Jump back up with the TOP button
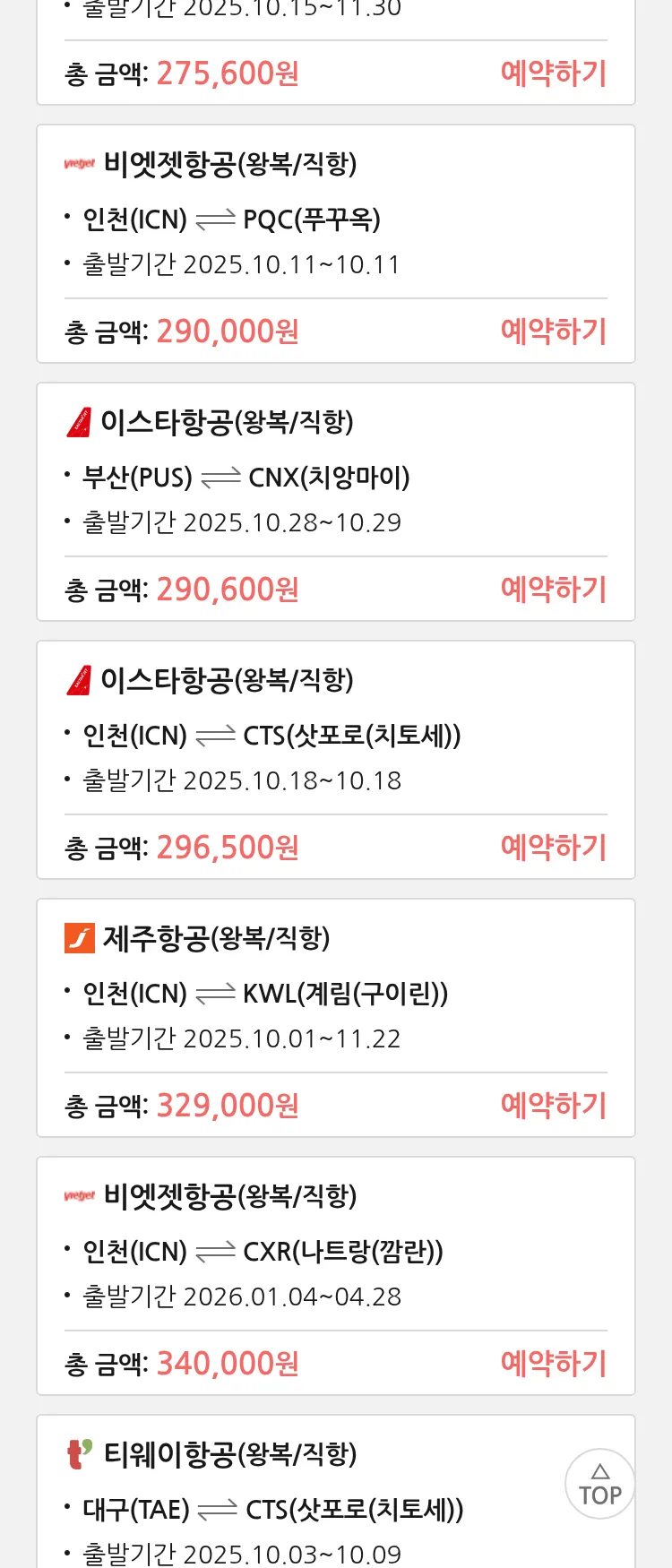Image resolution: width=672 pixels, height=1568 pixels. click(599, 1484)
